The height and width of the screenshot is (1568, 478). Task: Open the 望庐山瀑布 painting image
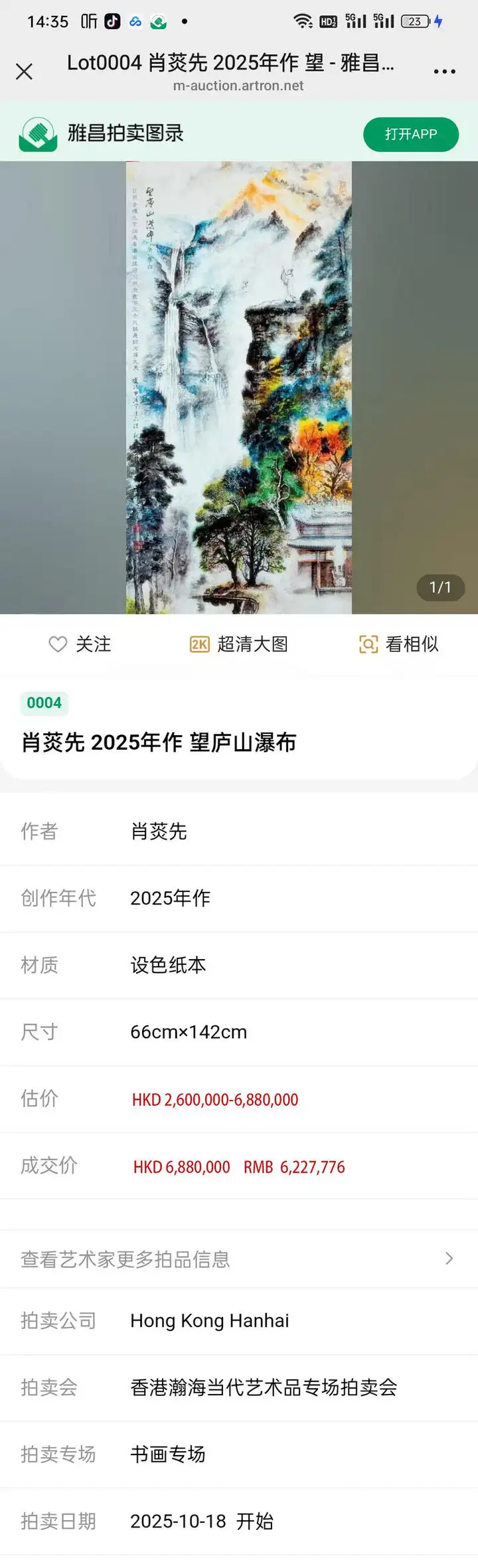pyautogui.click(x=239, y=387)
